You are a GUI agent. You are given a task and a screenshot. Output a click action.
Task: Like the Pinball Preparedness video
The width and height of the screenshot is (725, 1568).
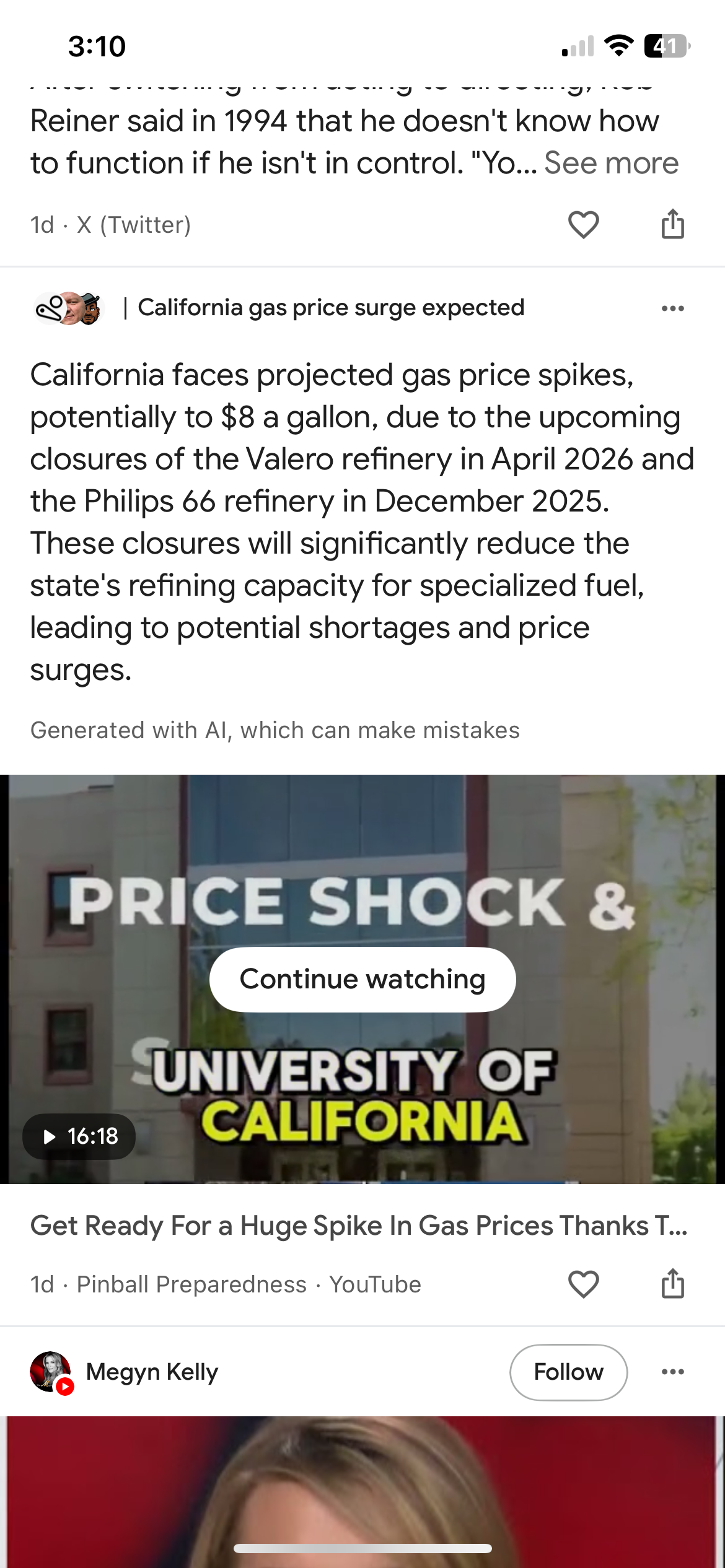(x=583, y=1284)
